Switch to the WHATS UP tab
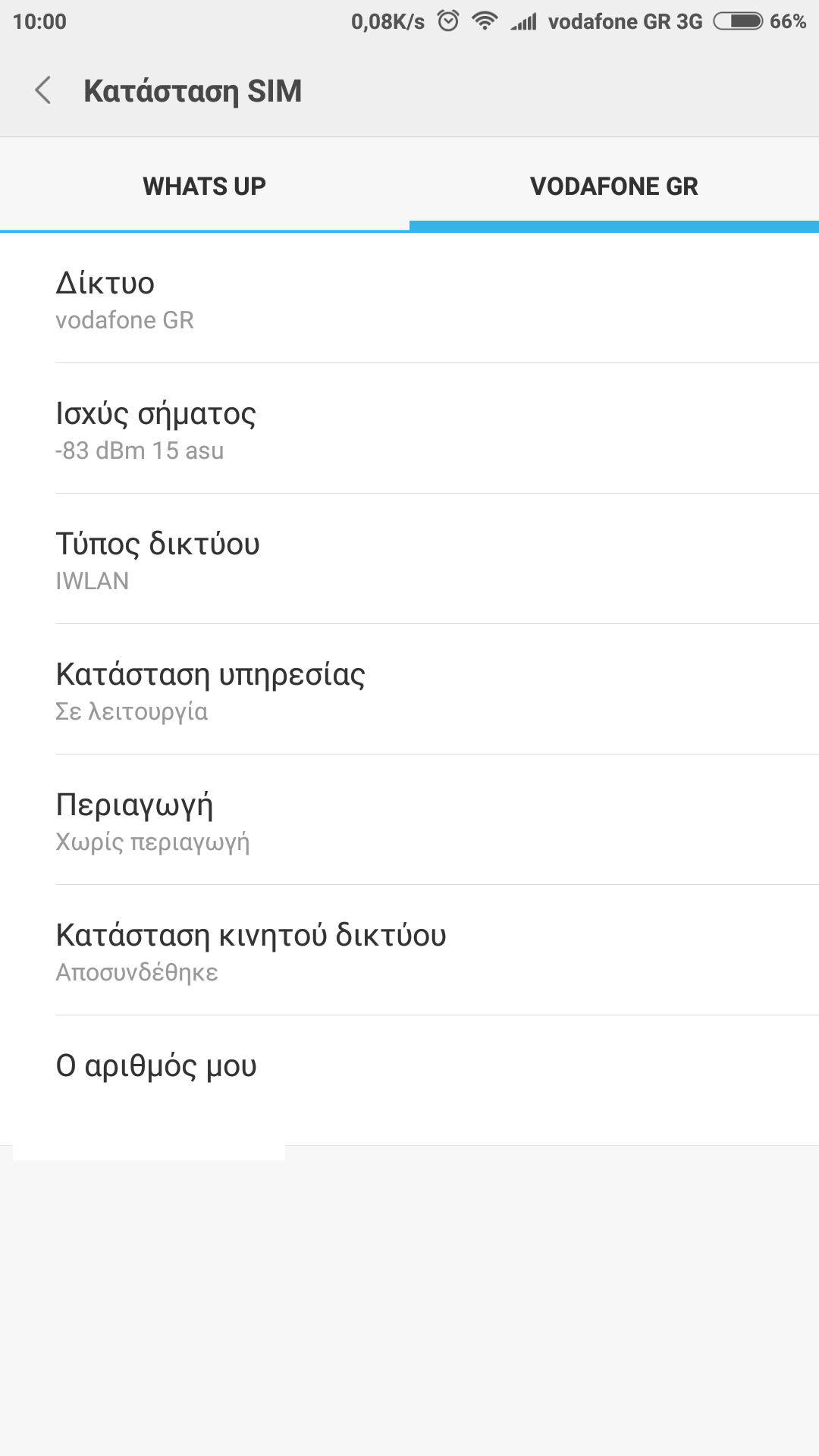Viewport: 819px width, 1456px height. click(x=204, y=186)
